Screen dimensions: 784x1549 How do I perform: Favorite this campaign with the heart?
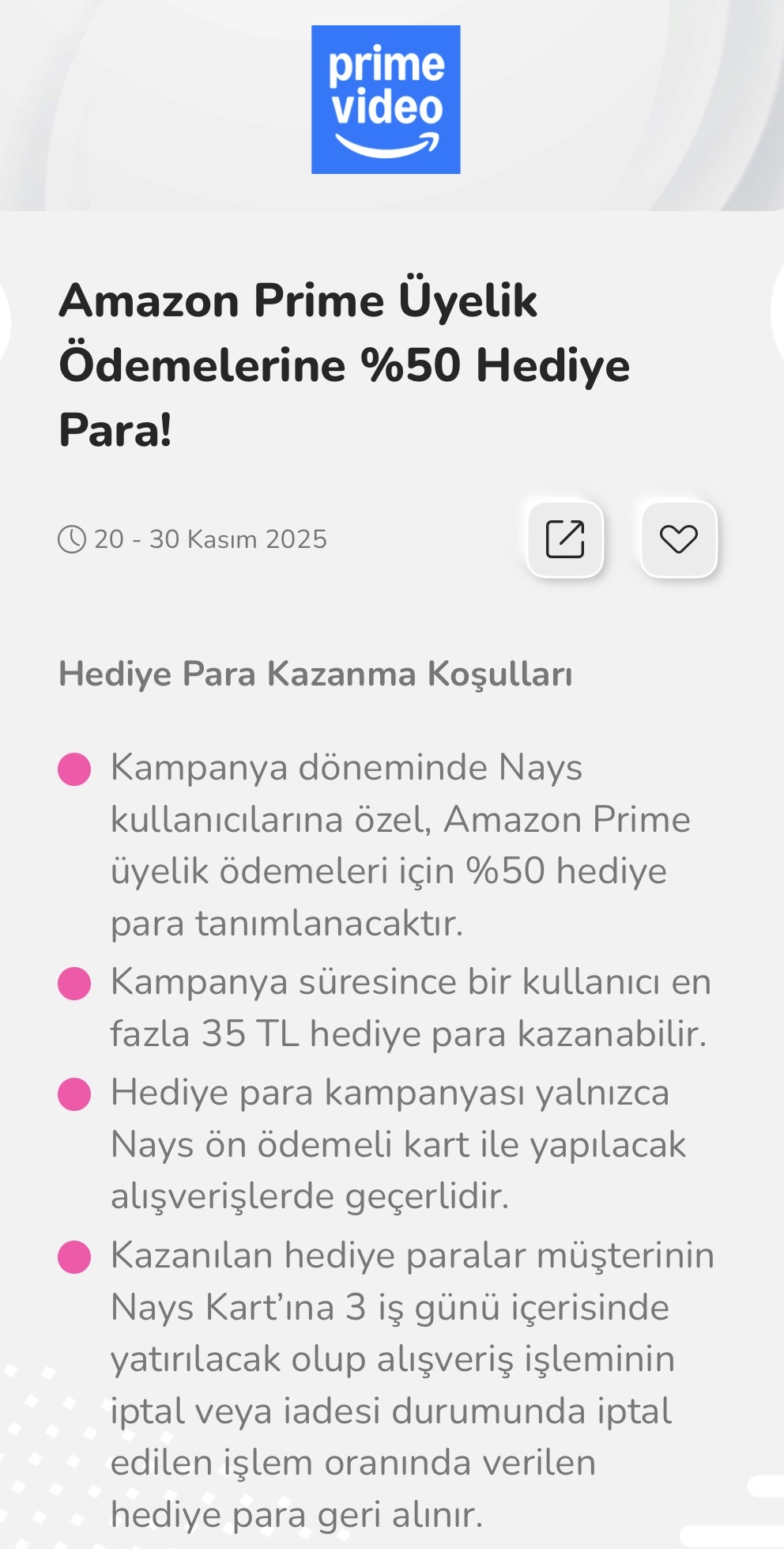(x=678, y=539)
